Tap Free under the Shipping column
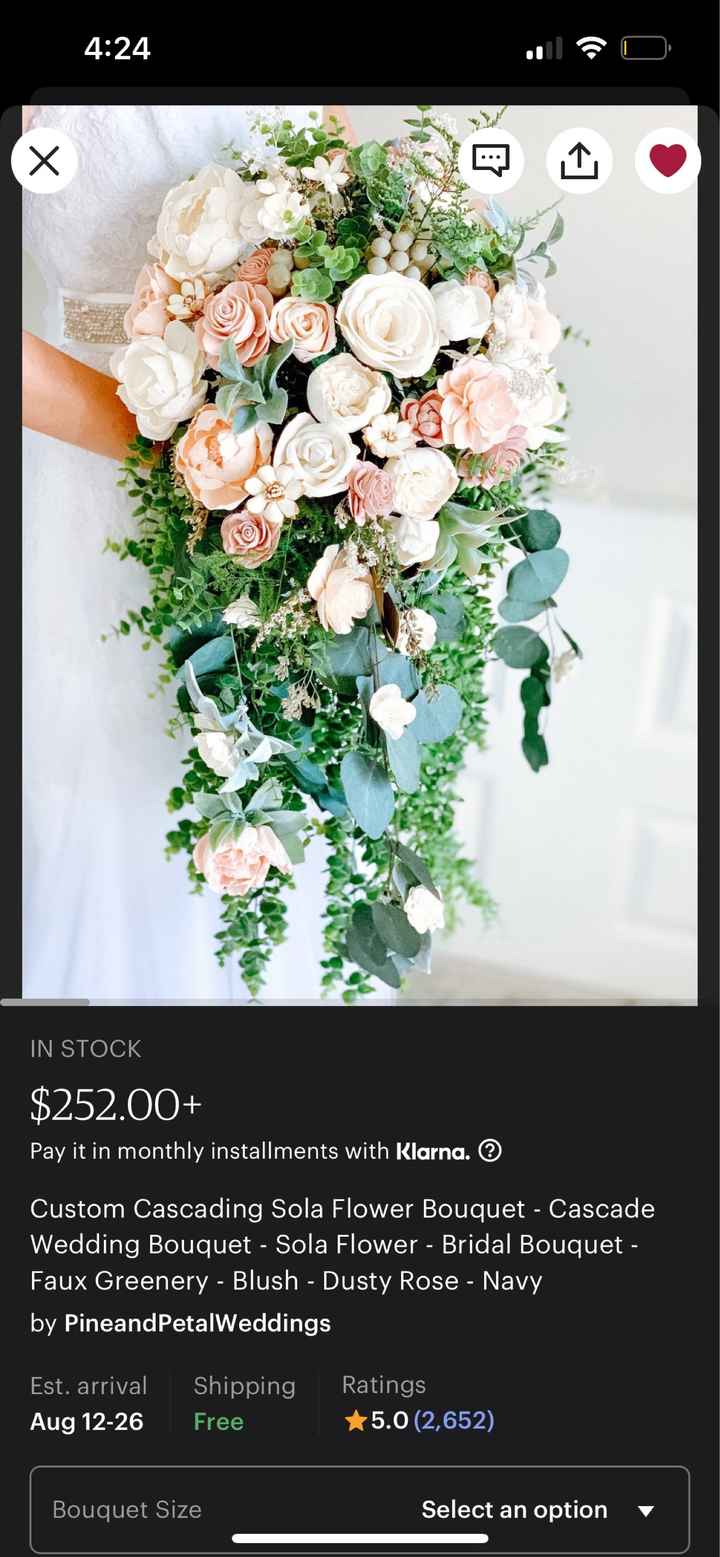 (x=219, y=1420)
